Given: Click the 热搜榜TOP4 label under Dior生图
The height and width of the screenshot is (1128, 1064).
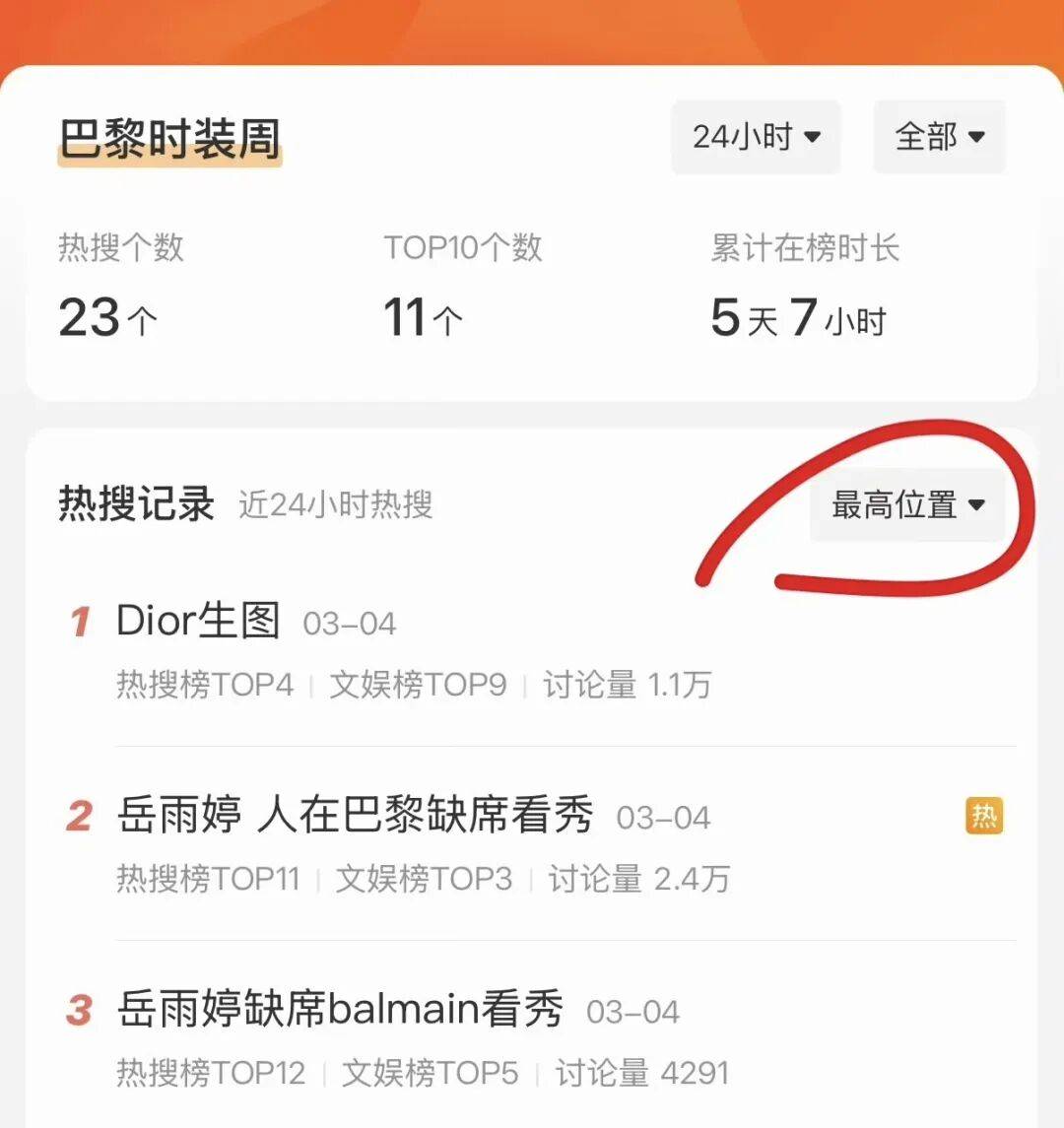Looking at the screenshot, I should click(205, 685).
